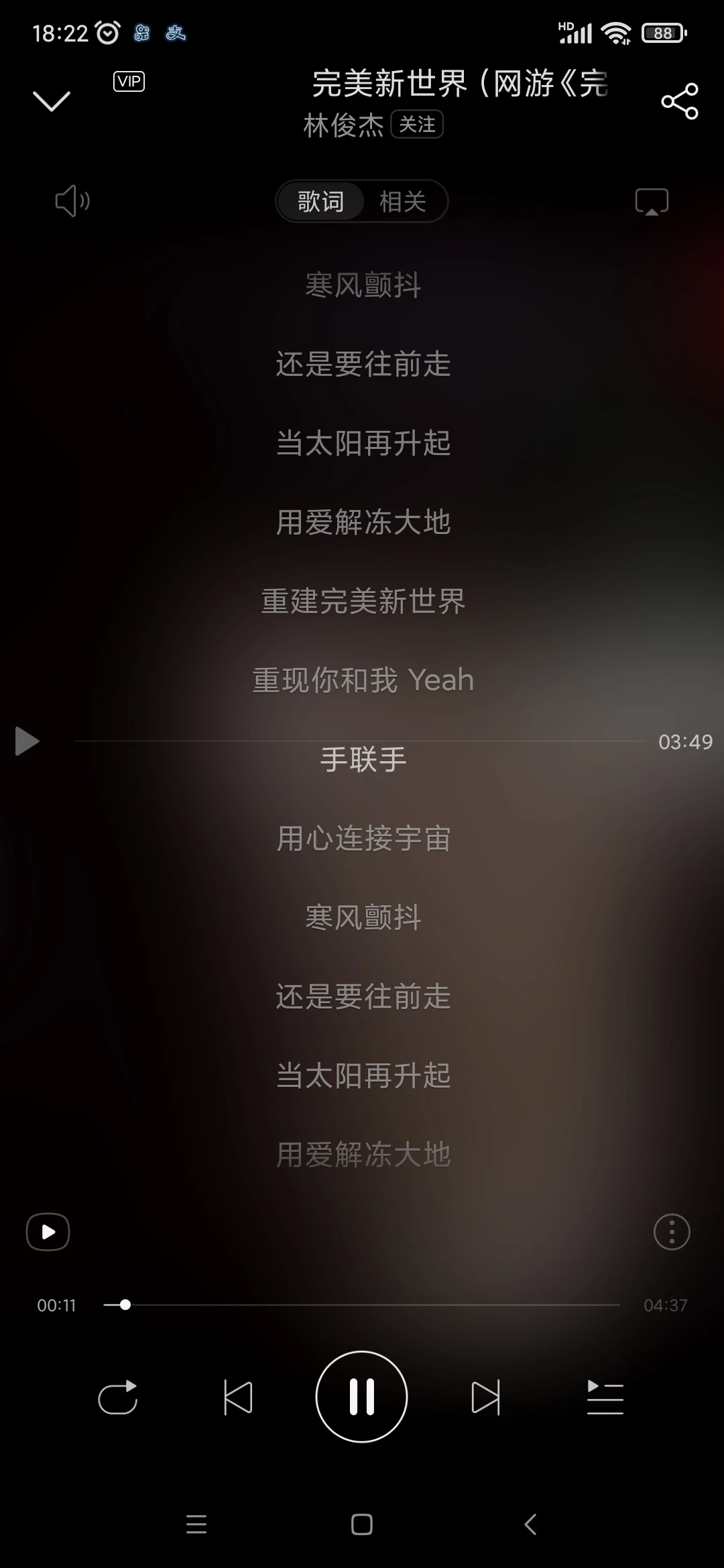Share this song

click(x=679, y=101)
